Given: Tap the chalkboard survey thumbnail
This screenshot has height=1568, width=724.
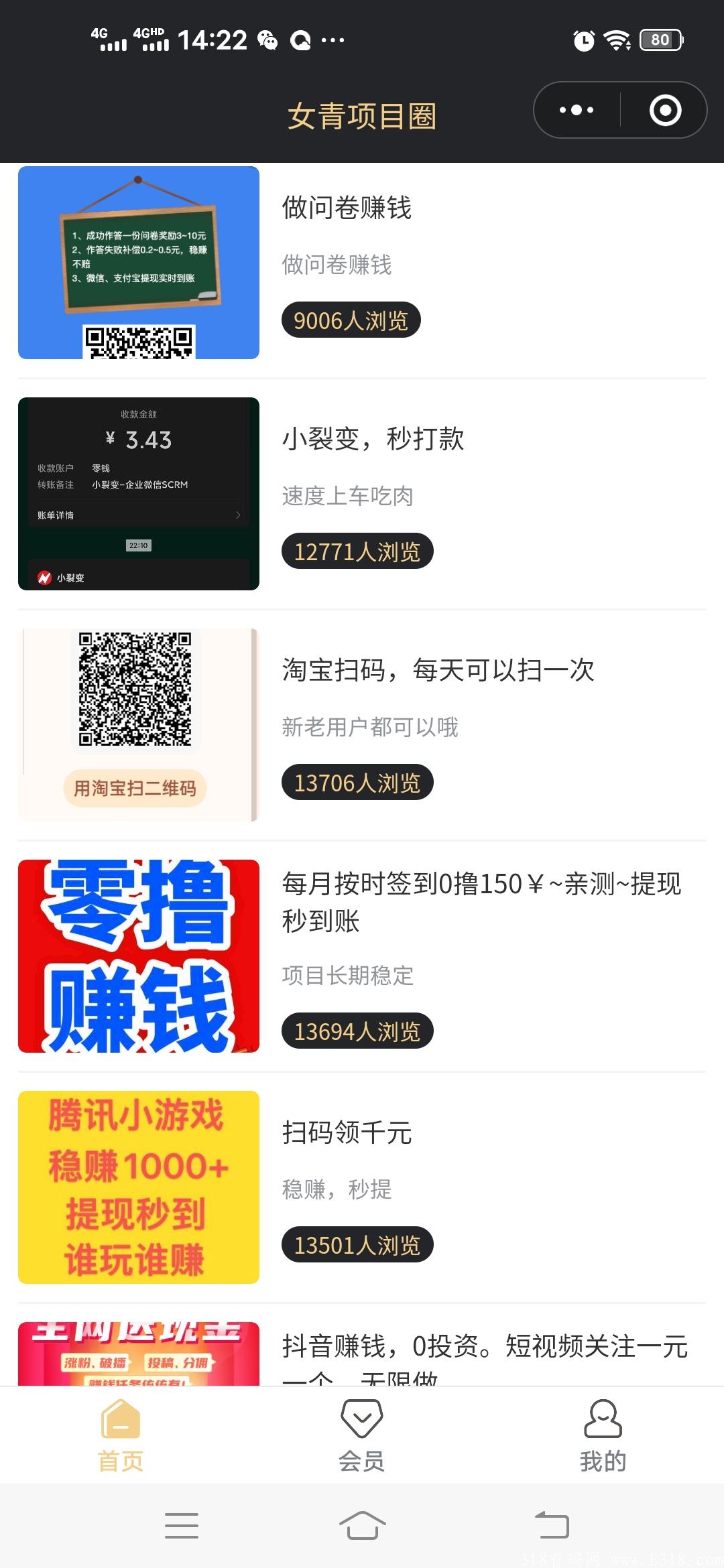Looking at the screenshot, I should [x=138, y=261].
